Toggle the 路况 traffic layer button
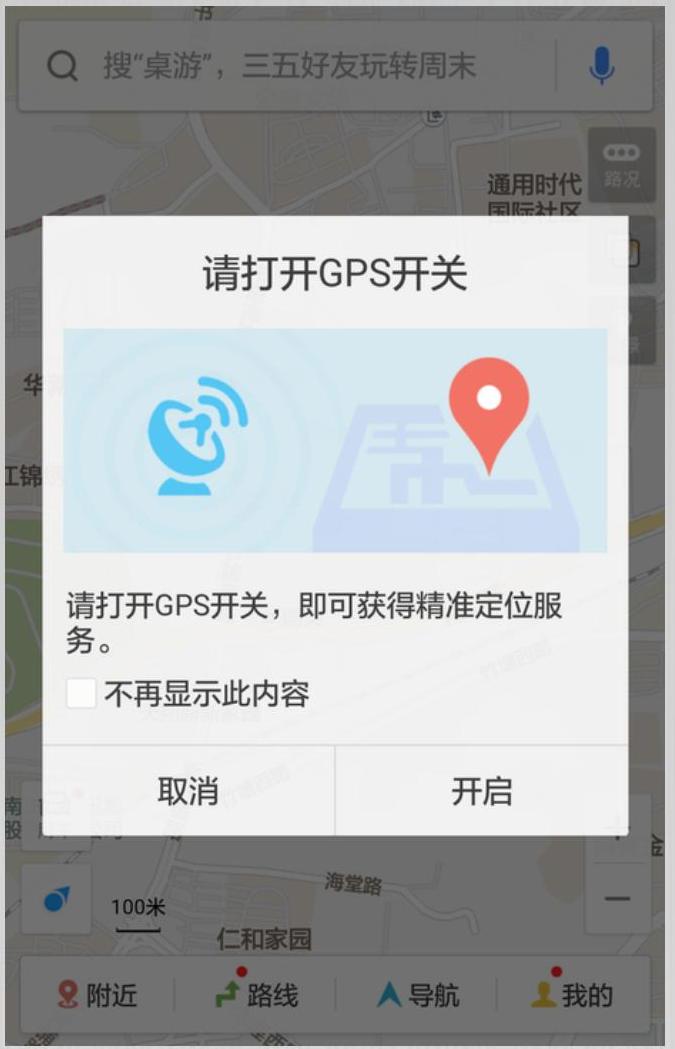This screenshot has height=1049, width=675. (x=621, y=165)
